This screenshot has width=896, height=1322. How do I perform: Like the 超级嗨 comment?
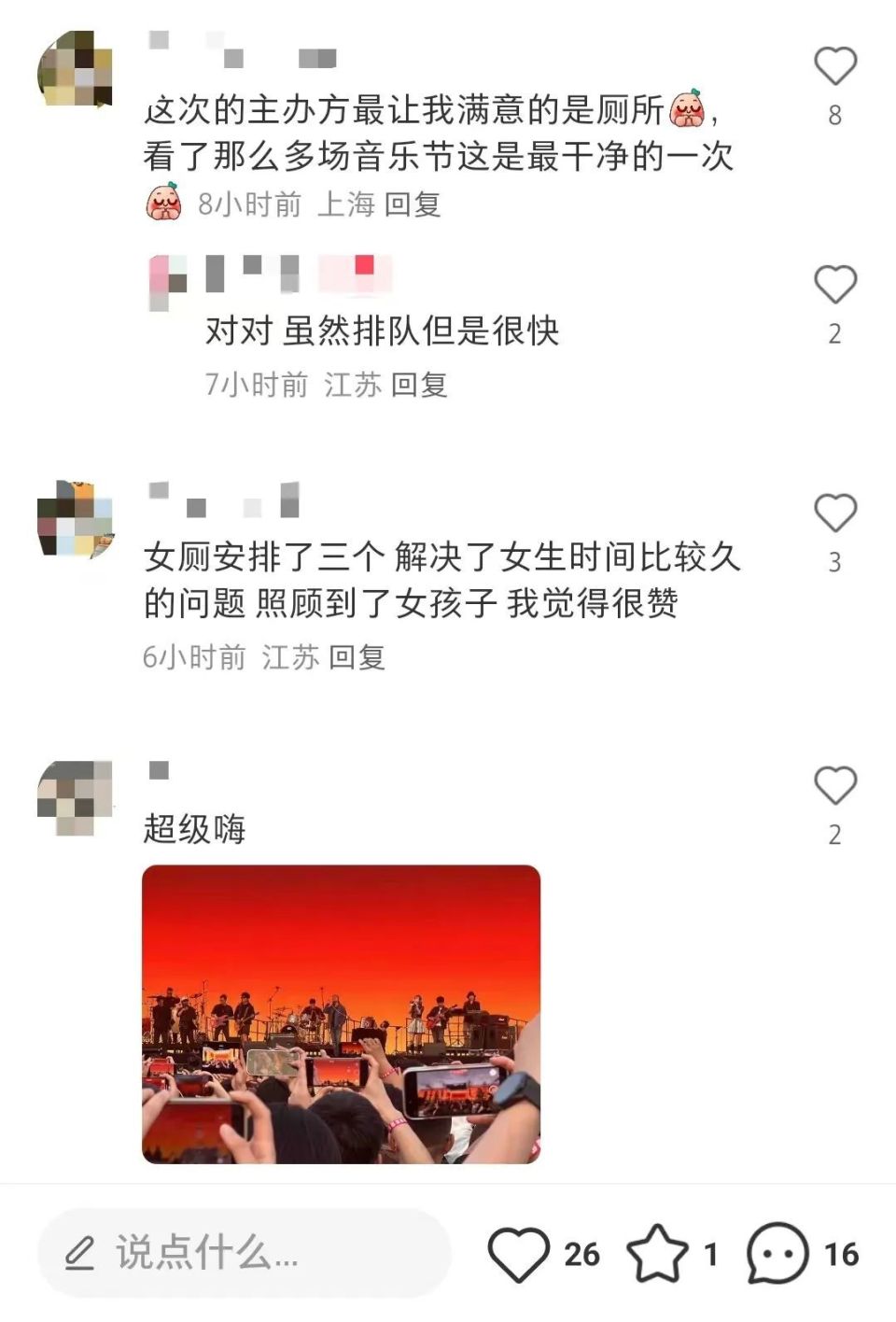[833, 787]
